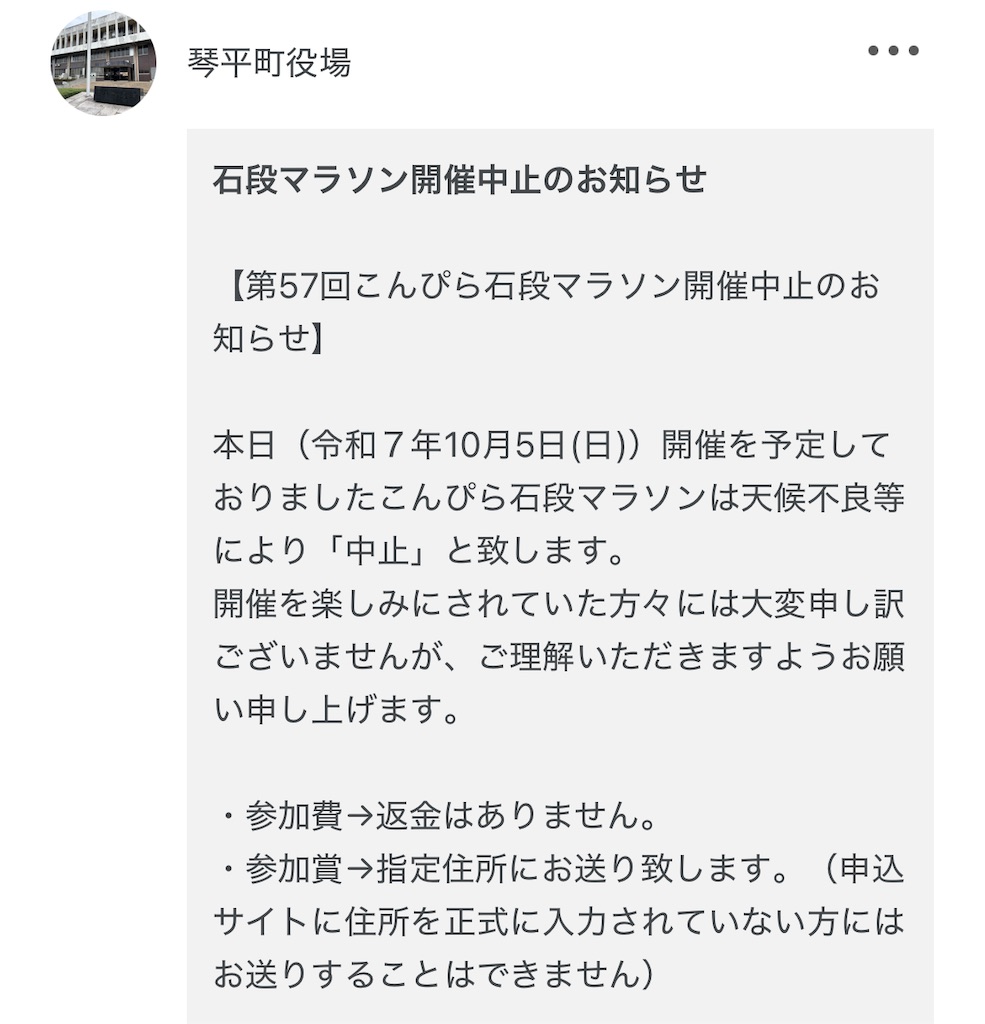Open the three-dot overflow menu
The image size is (985, 1024).
892,51
